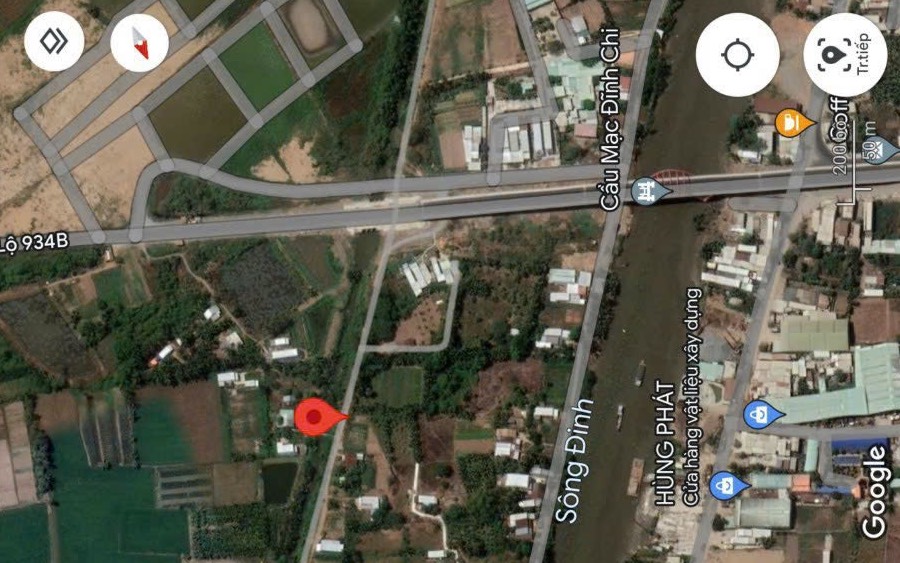The height and width of the screenshot is (563, 900).
Task: Open the Cầu Mạc Đĩnh Chi bridge marker
Action: (647, 189)
